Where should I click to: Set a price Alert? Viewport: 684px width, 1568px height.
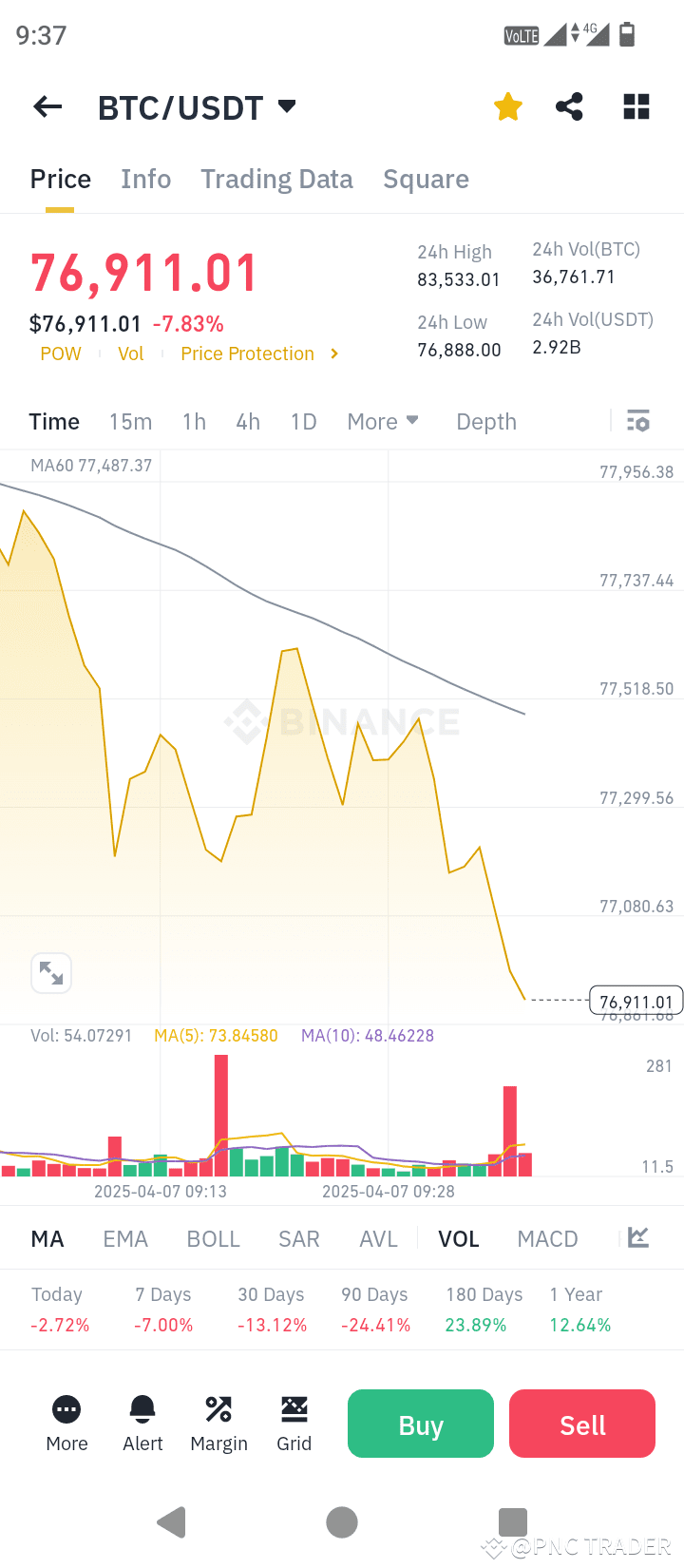pyautogui.click(x=142, y=1423)
